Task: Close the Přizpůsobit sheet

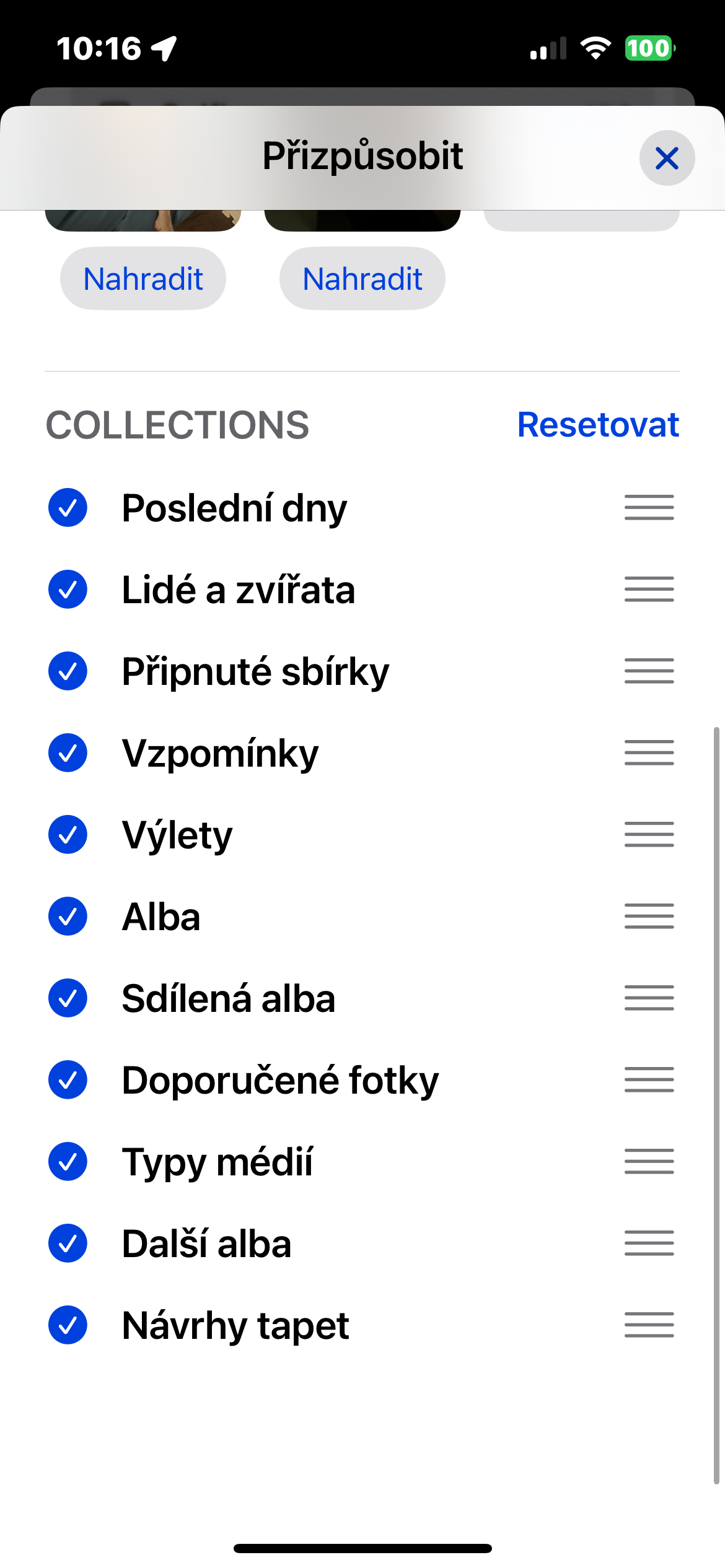Action: pos(667,158)
